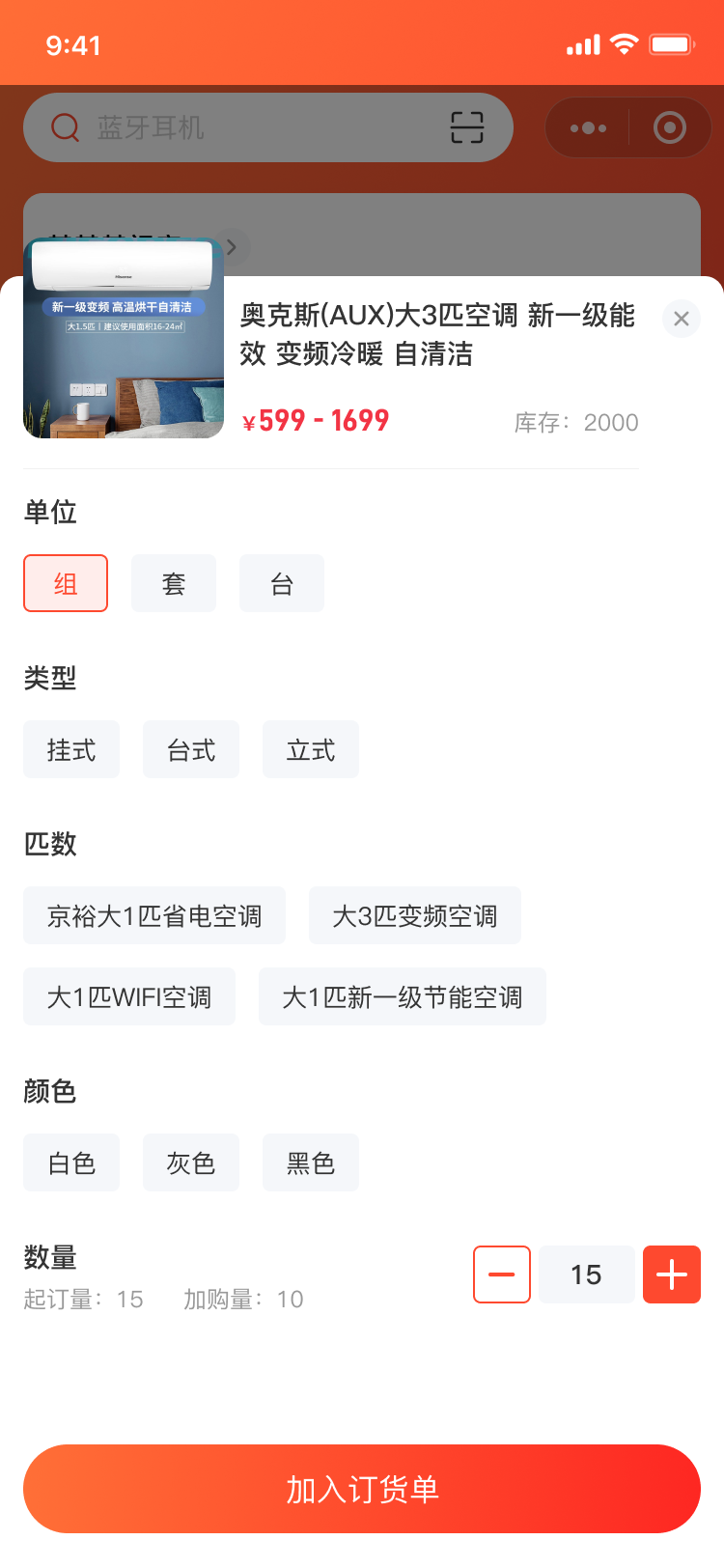
Task: Select the 套 unit option
Action: click(x=174, y=583)
